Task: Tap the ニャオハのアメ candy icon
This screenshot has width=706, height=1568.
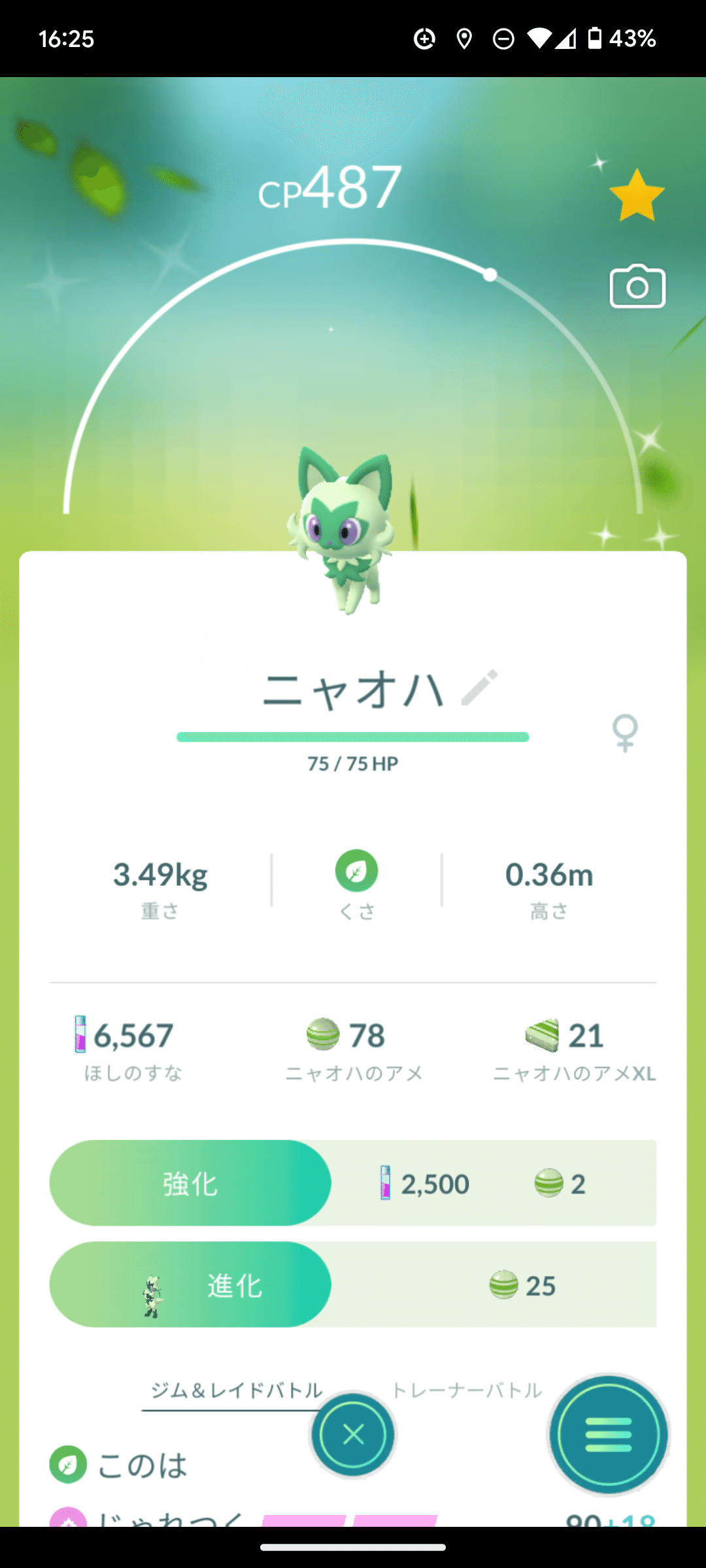Action: point(322,1036)
